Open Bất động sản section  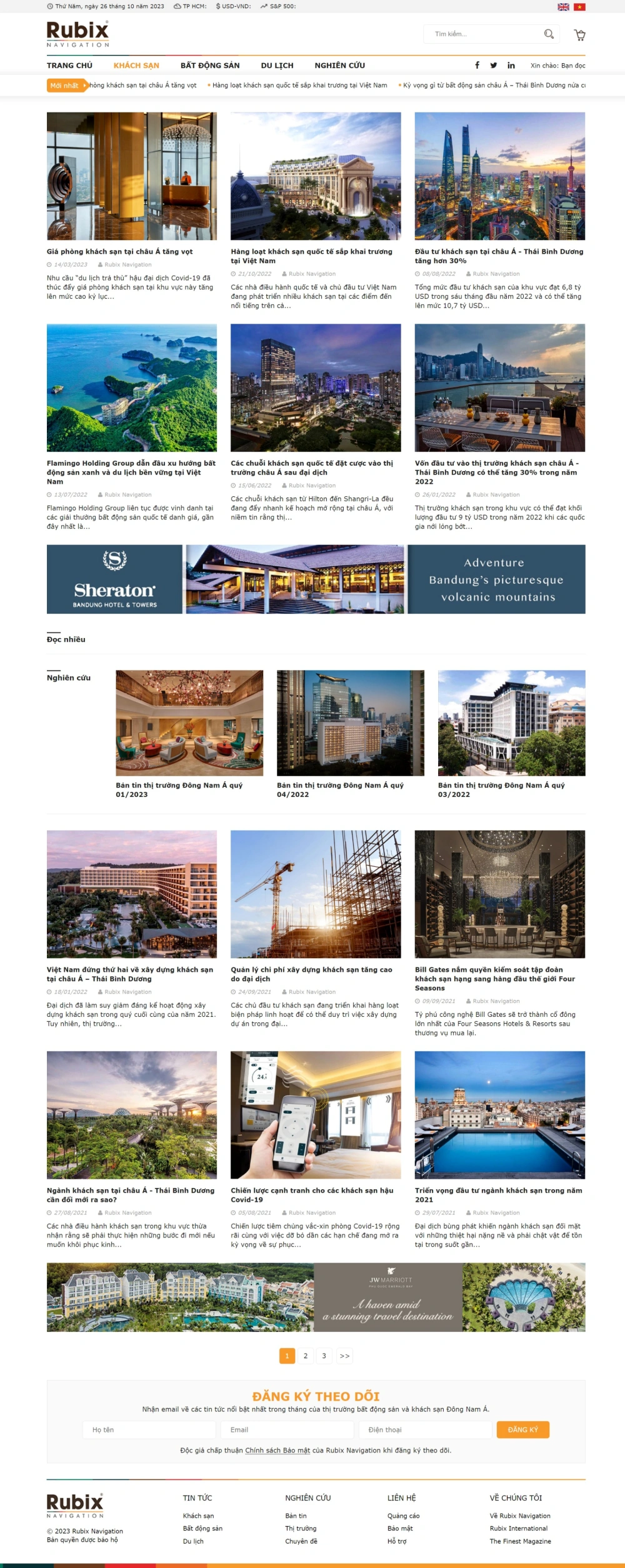pos(210,66)
